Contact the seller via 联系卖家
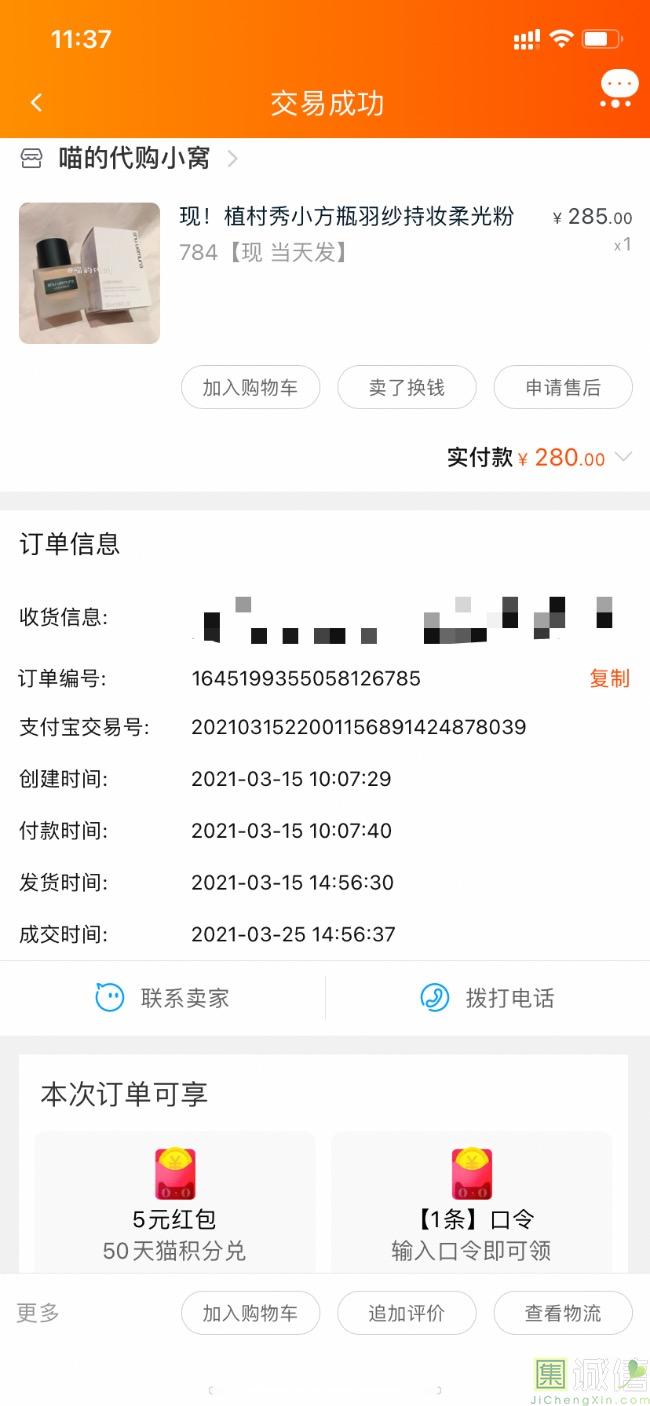 pyautogui.click(x=163, y=997)
